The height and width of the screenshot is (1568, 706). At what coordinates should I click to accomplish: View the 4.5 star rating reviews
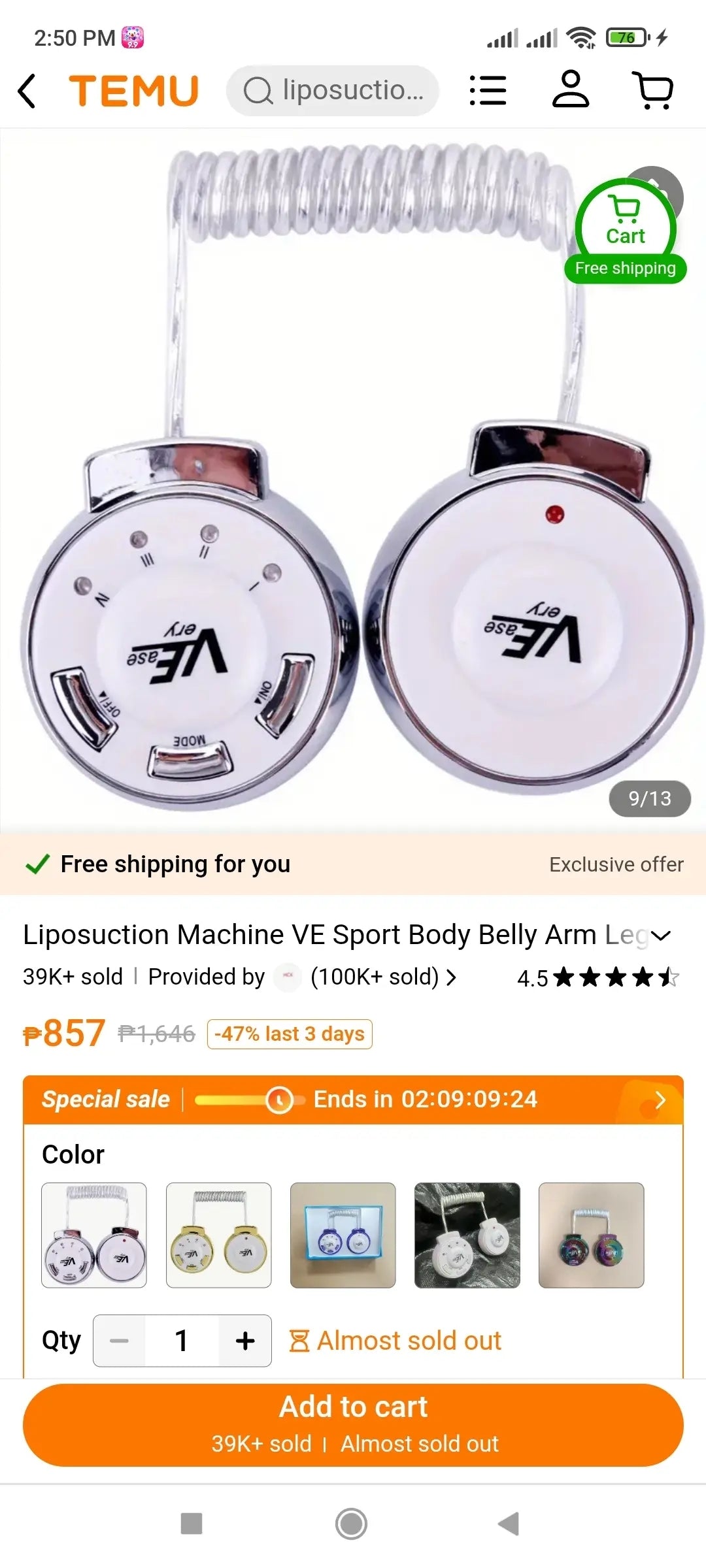click(x=598, y=978)
